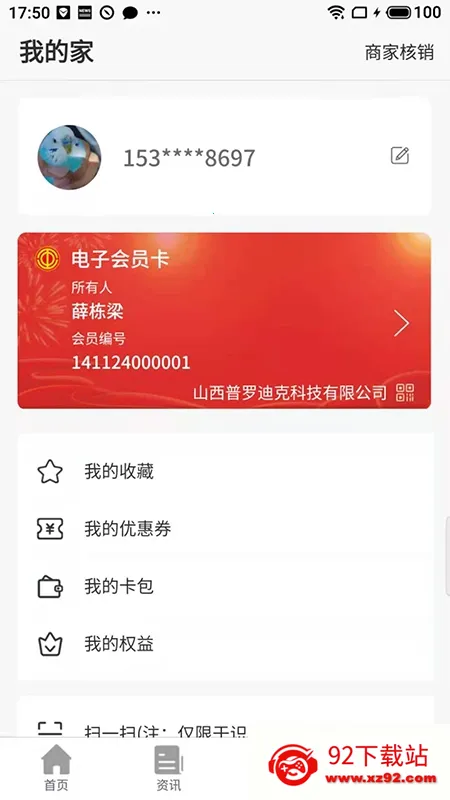
Task: Open 我的权益
Action: point(226,644)
